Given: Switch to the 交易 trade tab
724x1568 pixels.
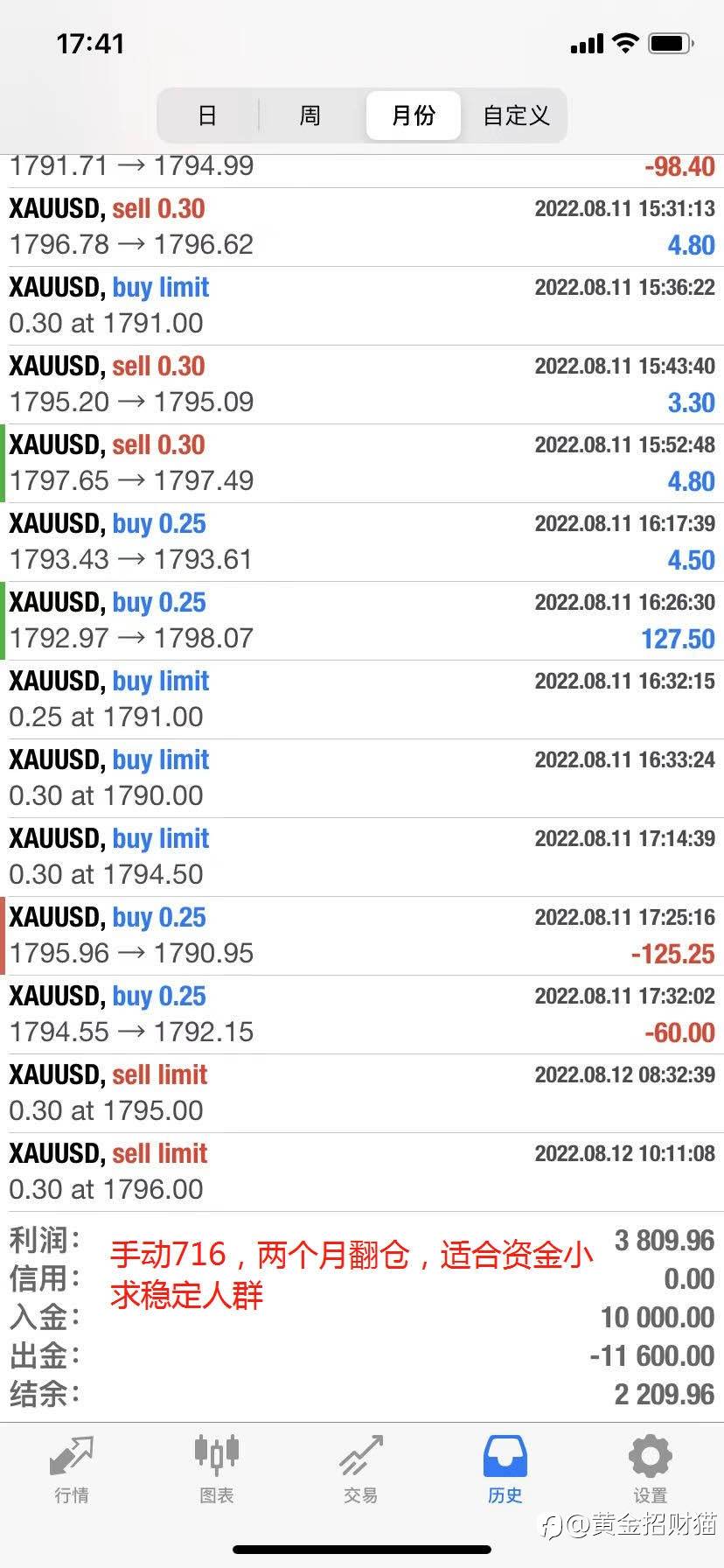Looking at the screenshot, I should [x=360, y=1470].
